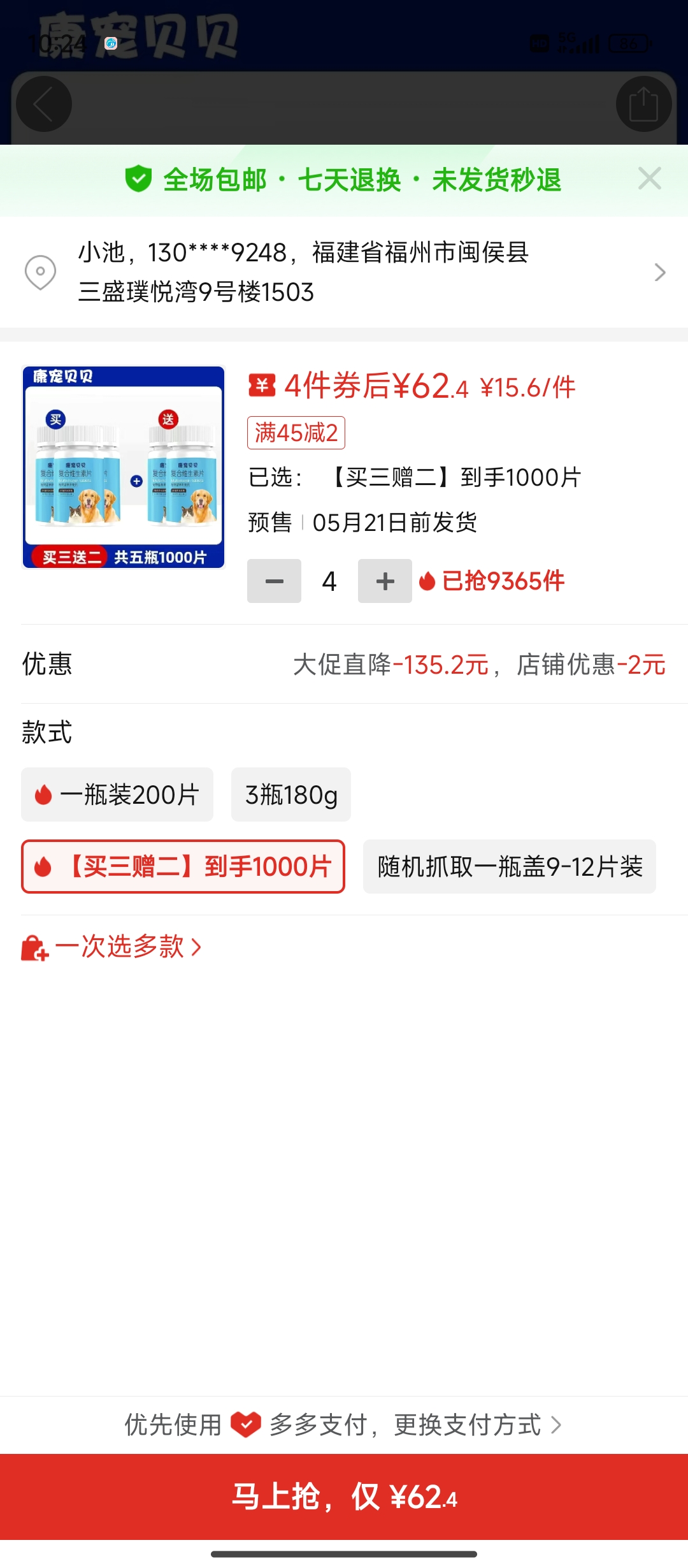View the product thumbnail image
Screen dimensions: 688x1568
(124, 467)
